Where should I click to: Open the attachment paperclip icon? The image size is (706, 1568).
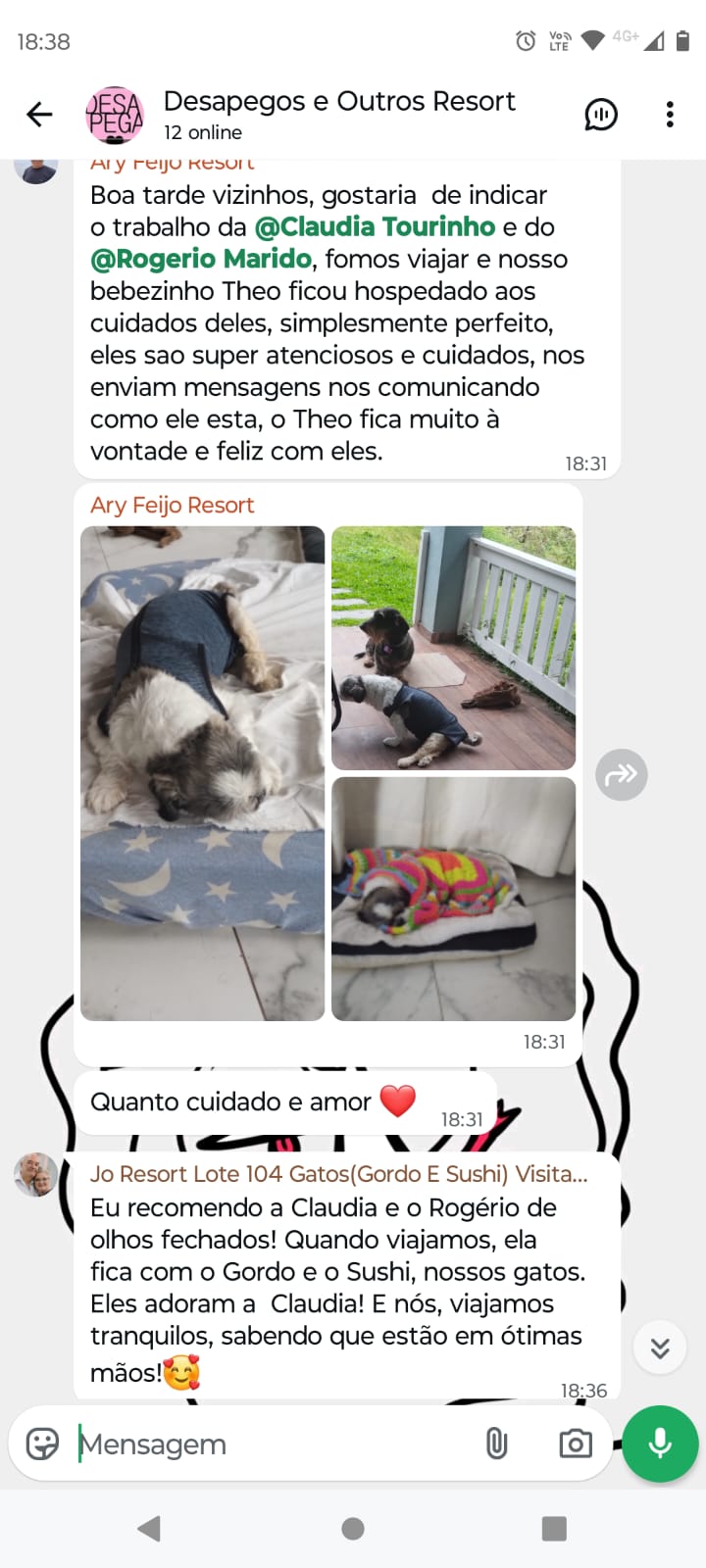[497, 1444]
